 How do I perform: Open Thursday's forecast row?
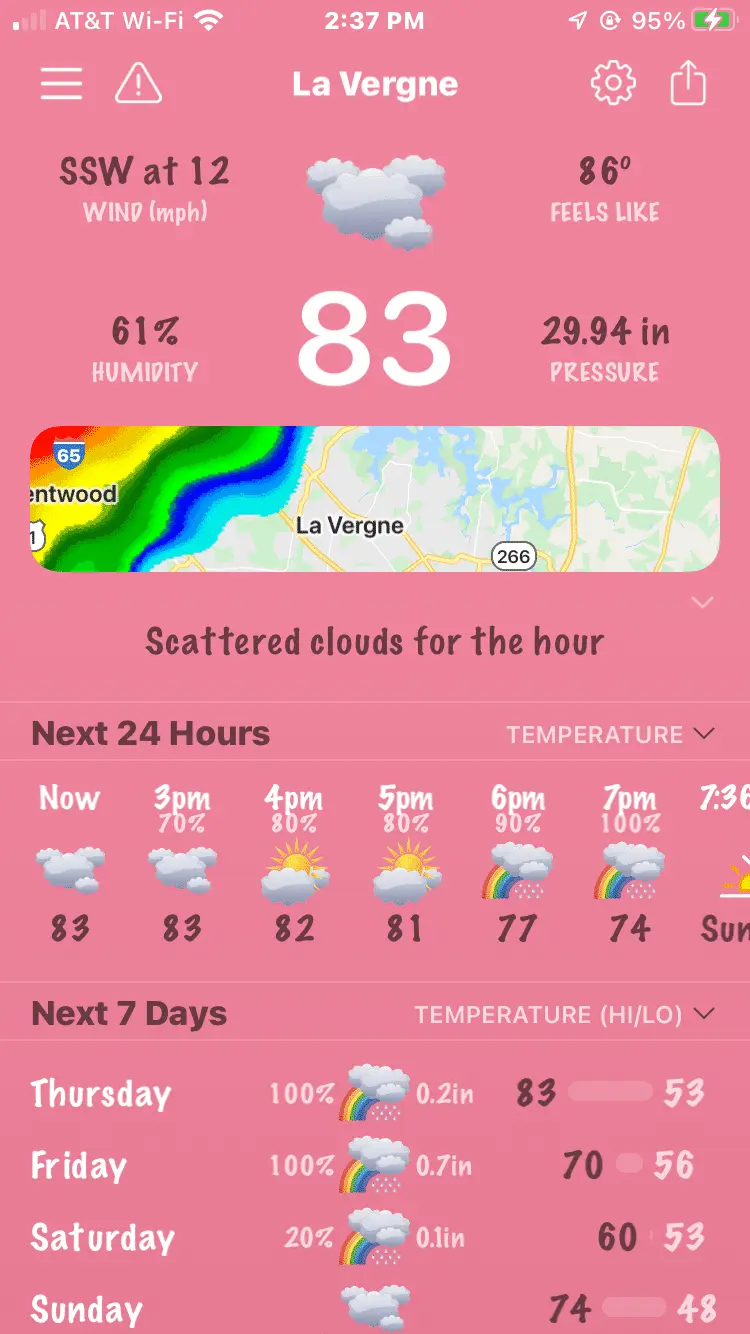(x=374, y=1093)
